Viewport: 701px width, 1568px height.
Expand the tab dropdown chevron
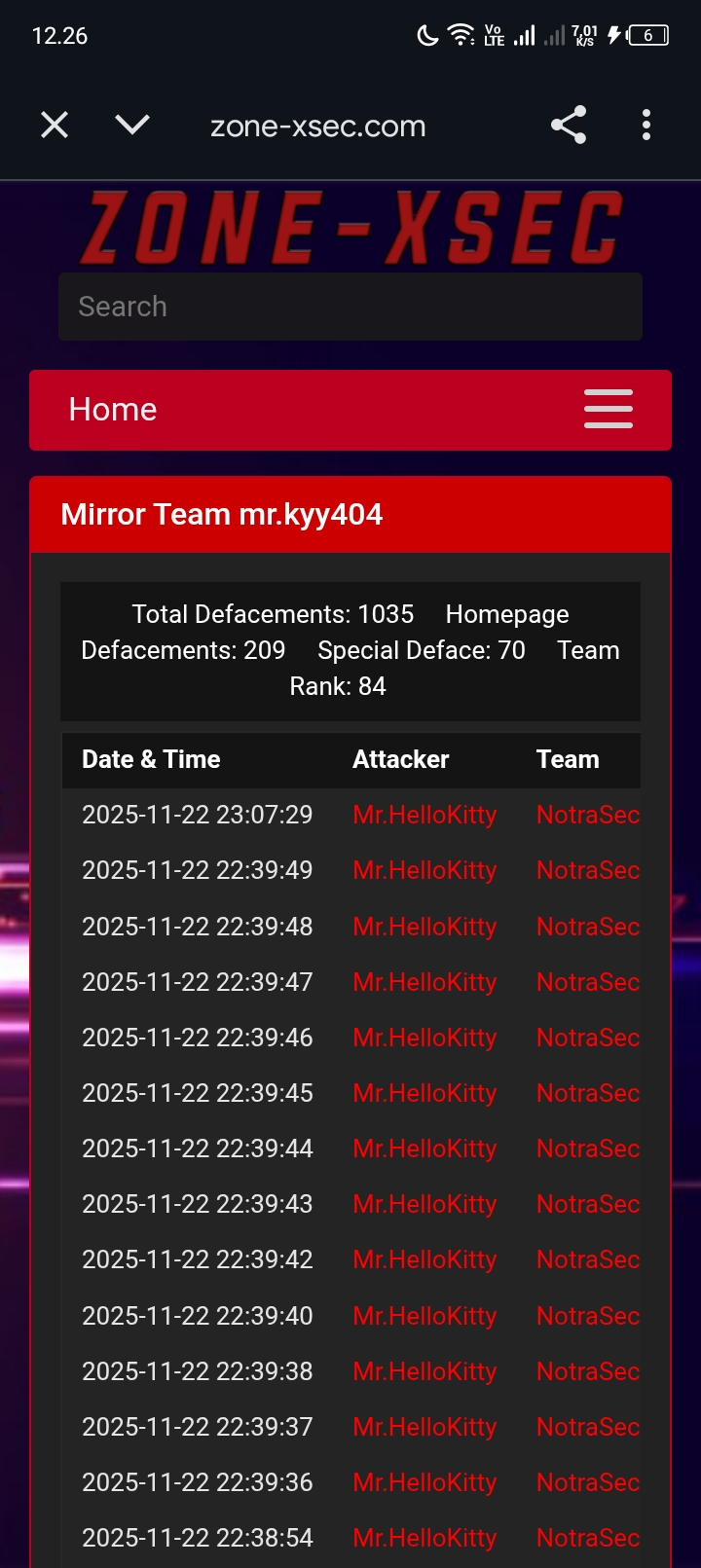coord(132,126)
